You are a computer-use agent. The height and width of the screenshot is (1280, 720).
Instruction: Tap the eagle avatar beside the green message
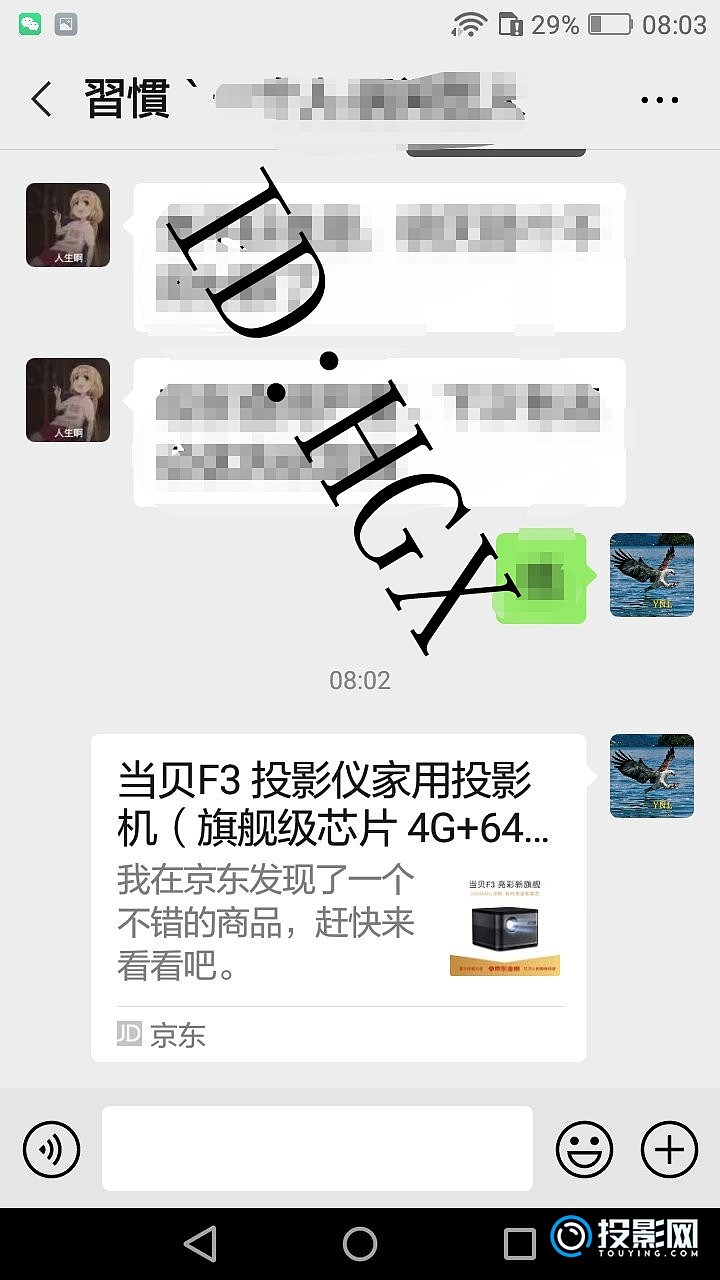652,575
